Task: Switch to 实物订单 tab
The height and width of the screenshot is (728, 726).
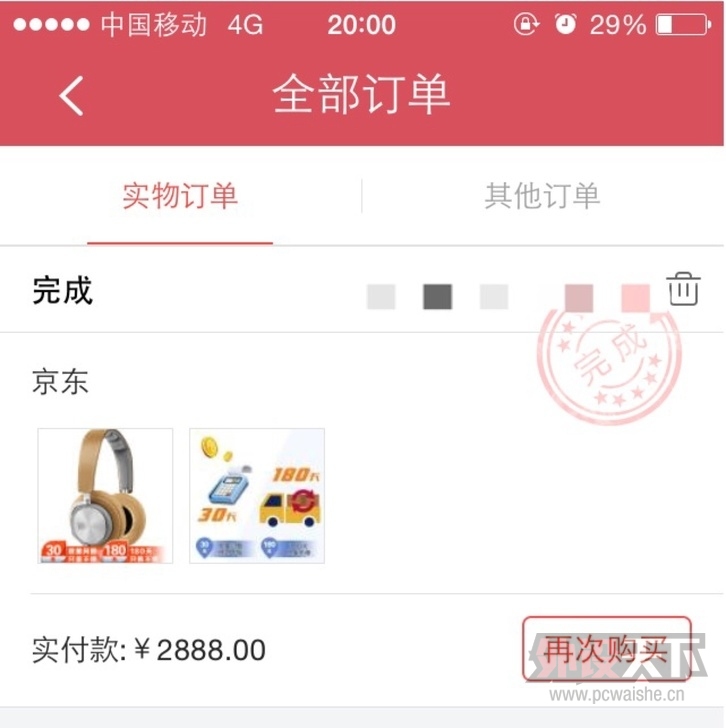Action: click(x=180, y=196)
